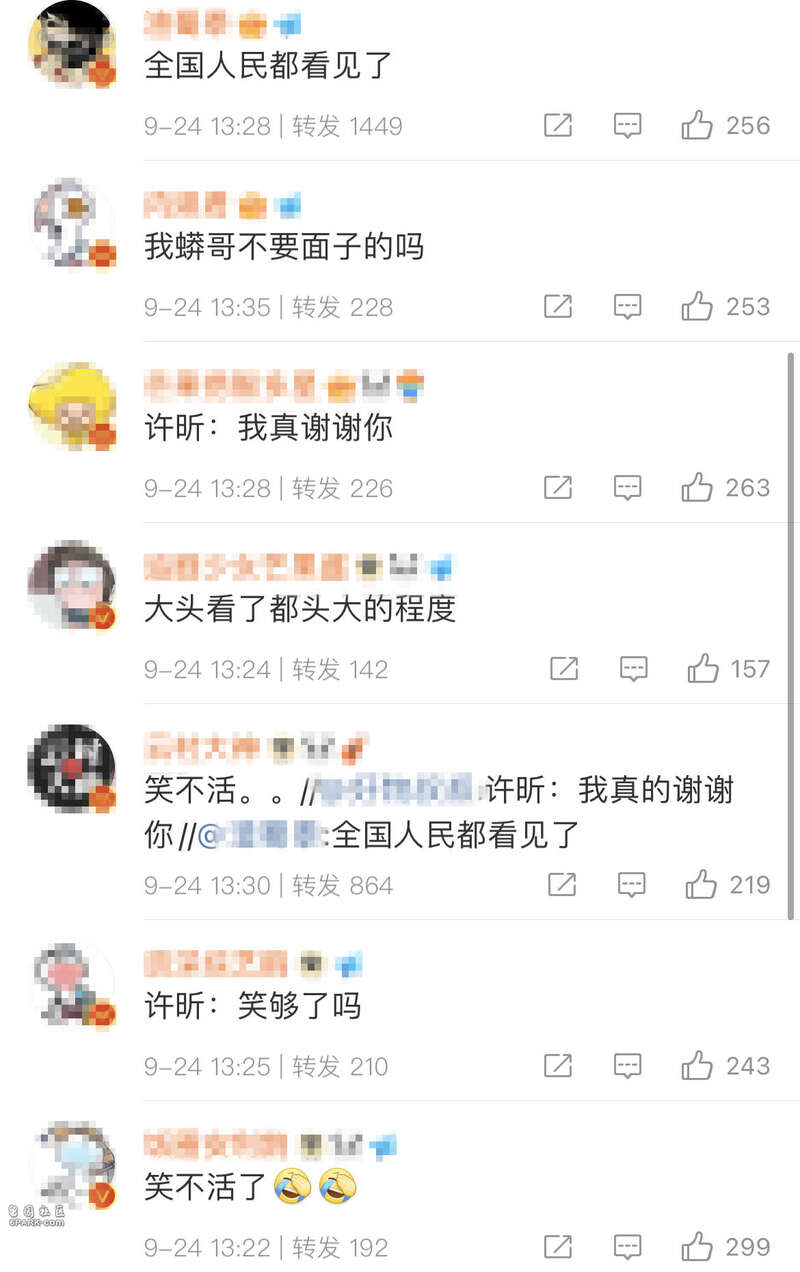Reply to the comment '大头看了都头大的程度'
Image resolution: width=800 pixels, height=1272 pixels.
tap(633, 669)
